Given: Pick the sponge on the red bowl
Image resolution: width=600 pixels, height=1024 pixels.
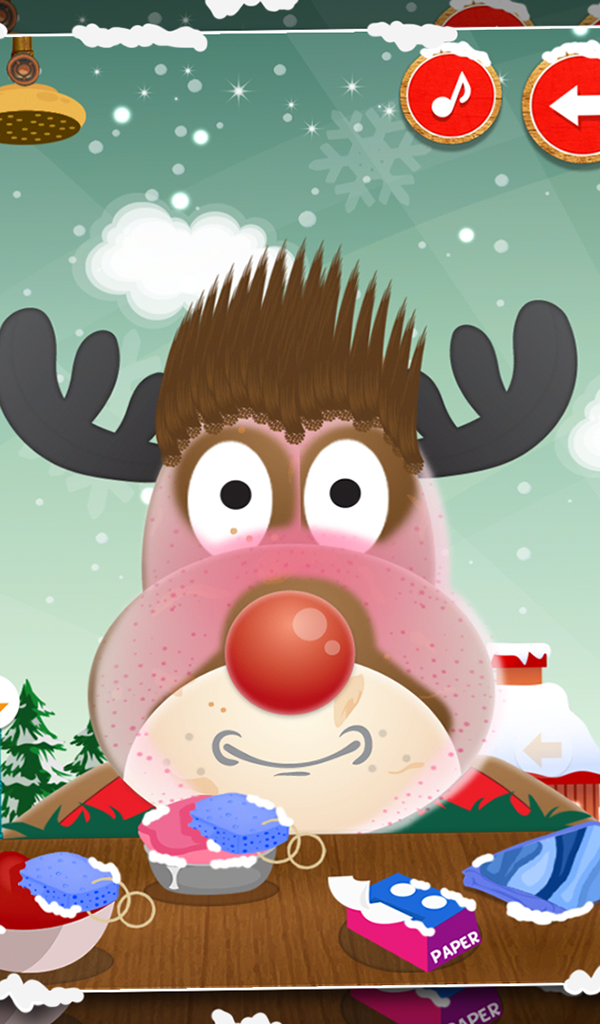Looking at the screenshot, I should pos(69,885).
